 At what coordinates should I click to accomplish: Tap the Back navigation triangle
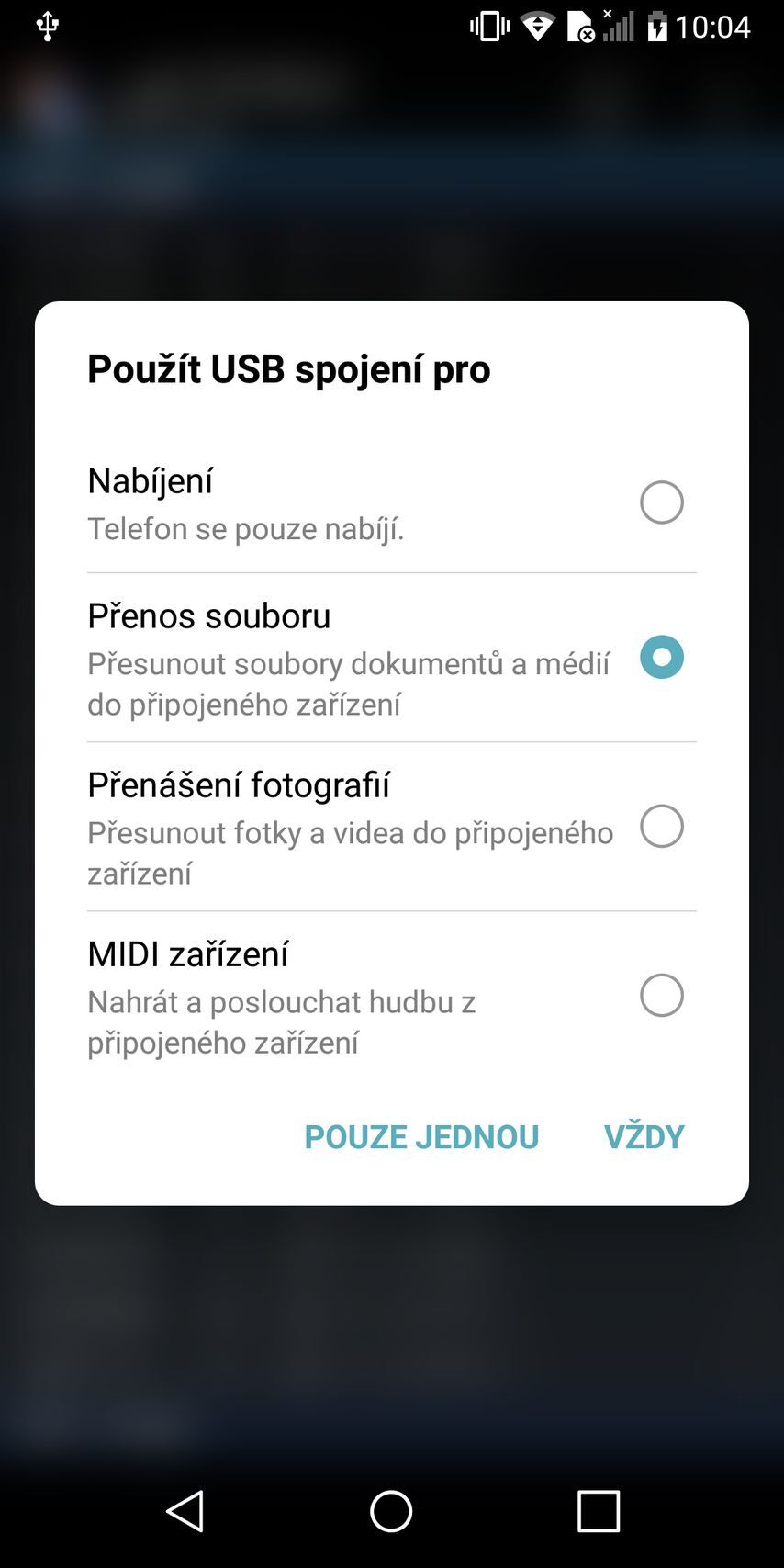coord(185,1510)
